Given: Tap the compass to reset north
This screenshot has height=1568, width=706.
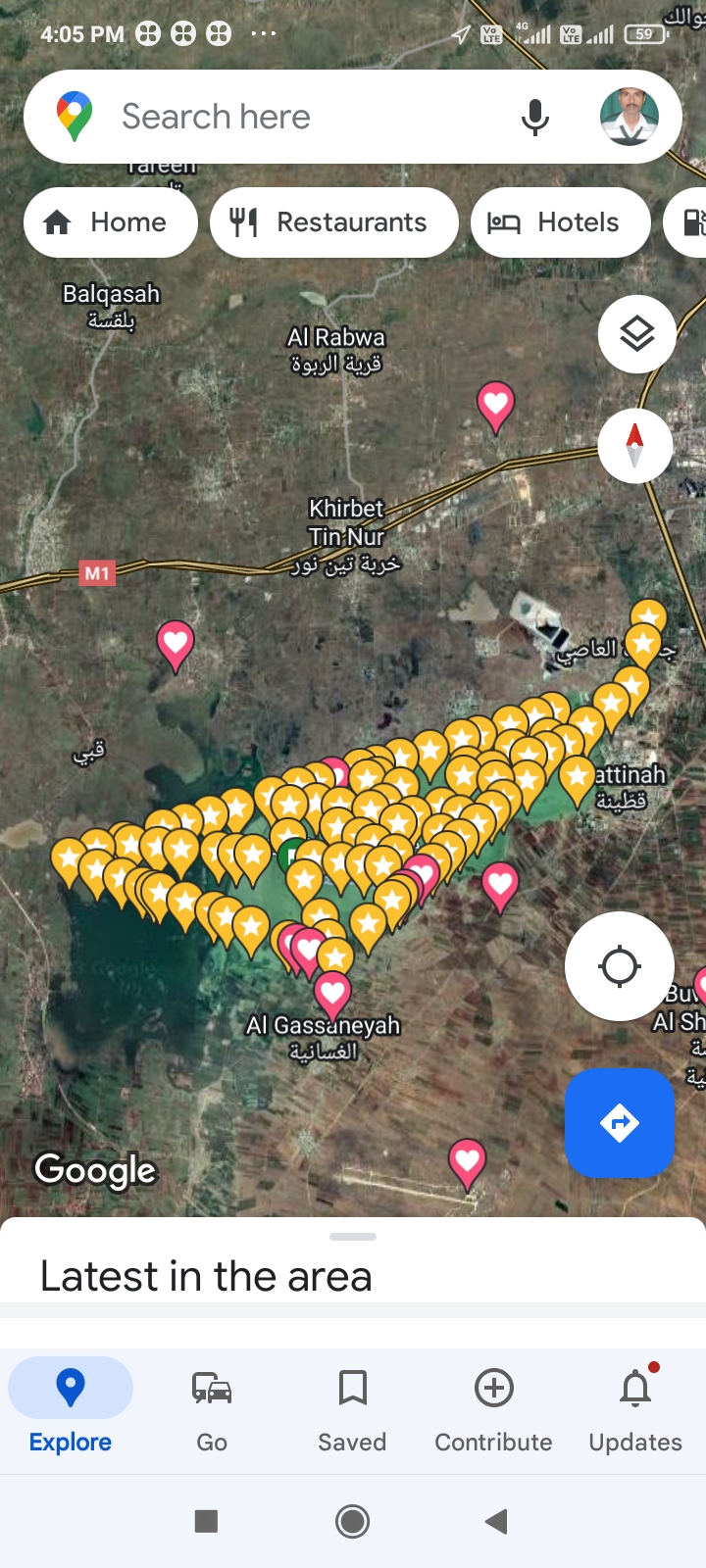Looking at the screenshot, I should [x=635, y=446].
